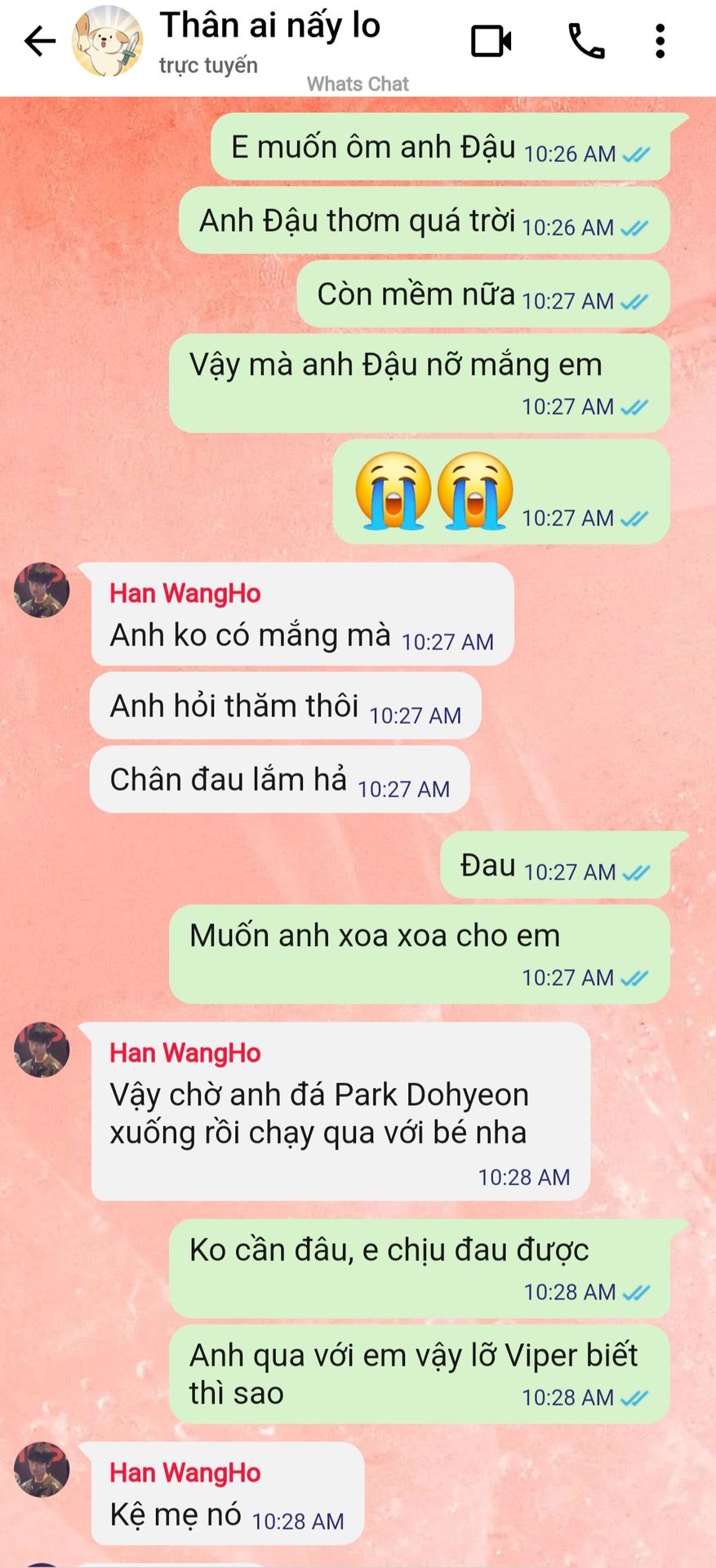716x1568 pixels.
Task: Open the three-dot overflow menu
Action: click(x=660, y=41)
